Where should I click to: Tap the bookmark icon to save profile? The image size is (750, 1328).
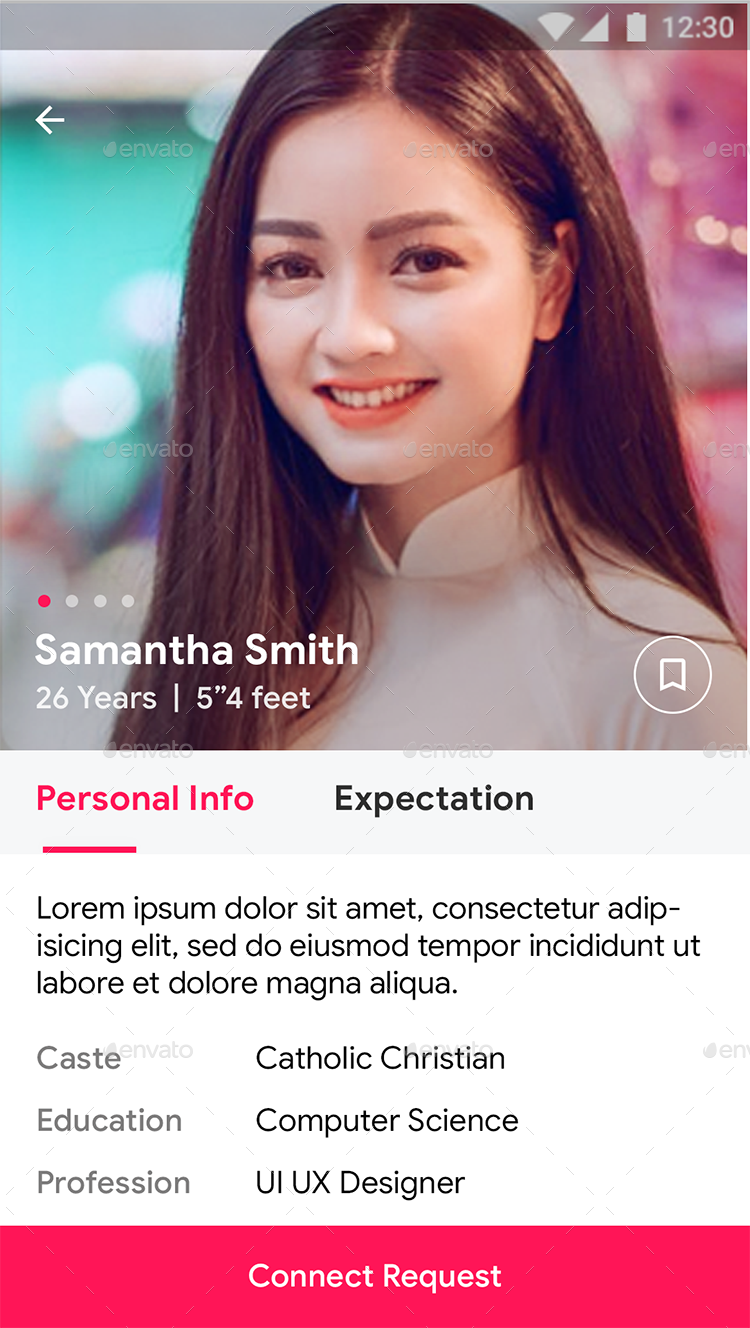(x=672, y=675)
